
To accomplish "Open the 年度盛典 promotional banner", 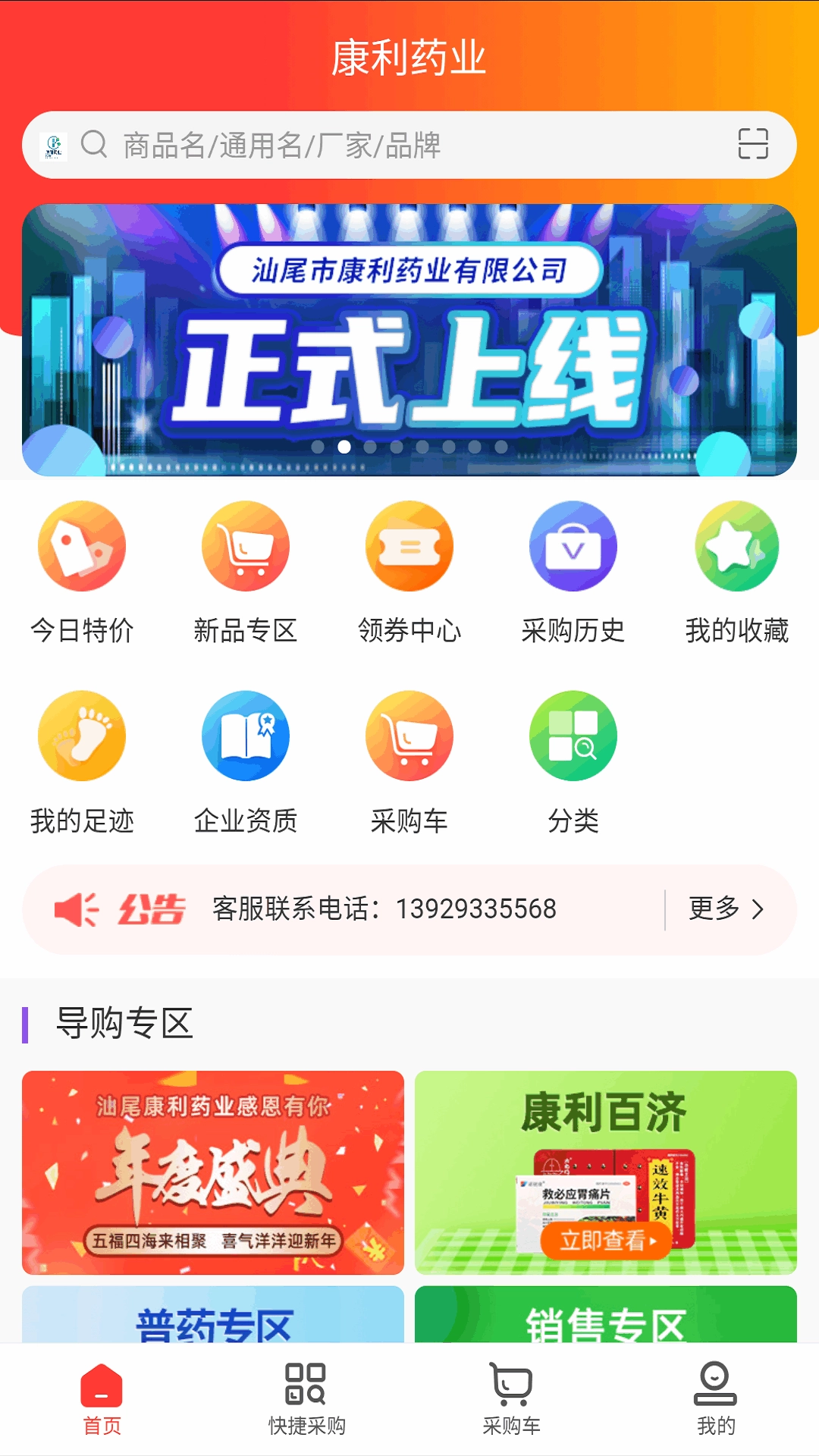I will (x=213, y=1173).
